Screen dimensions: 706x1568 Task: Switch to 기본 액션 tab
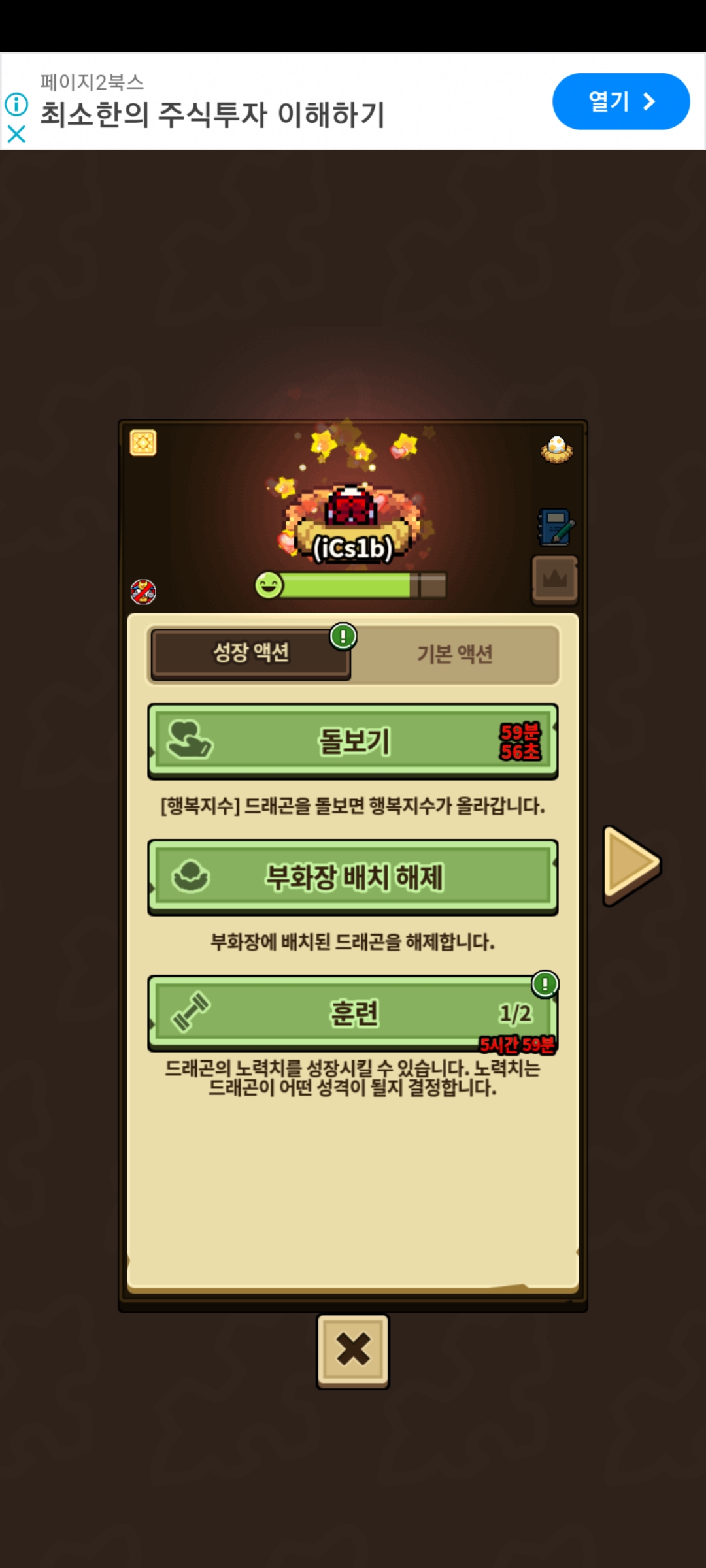tap(454, 654)
